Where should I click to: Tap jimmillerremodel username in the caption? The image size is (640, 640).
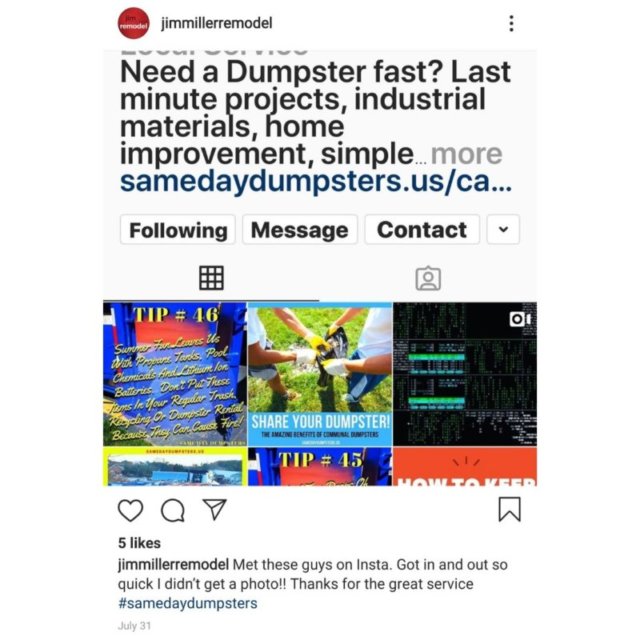click(173, 563)
